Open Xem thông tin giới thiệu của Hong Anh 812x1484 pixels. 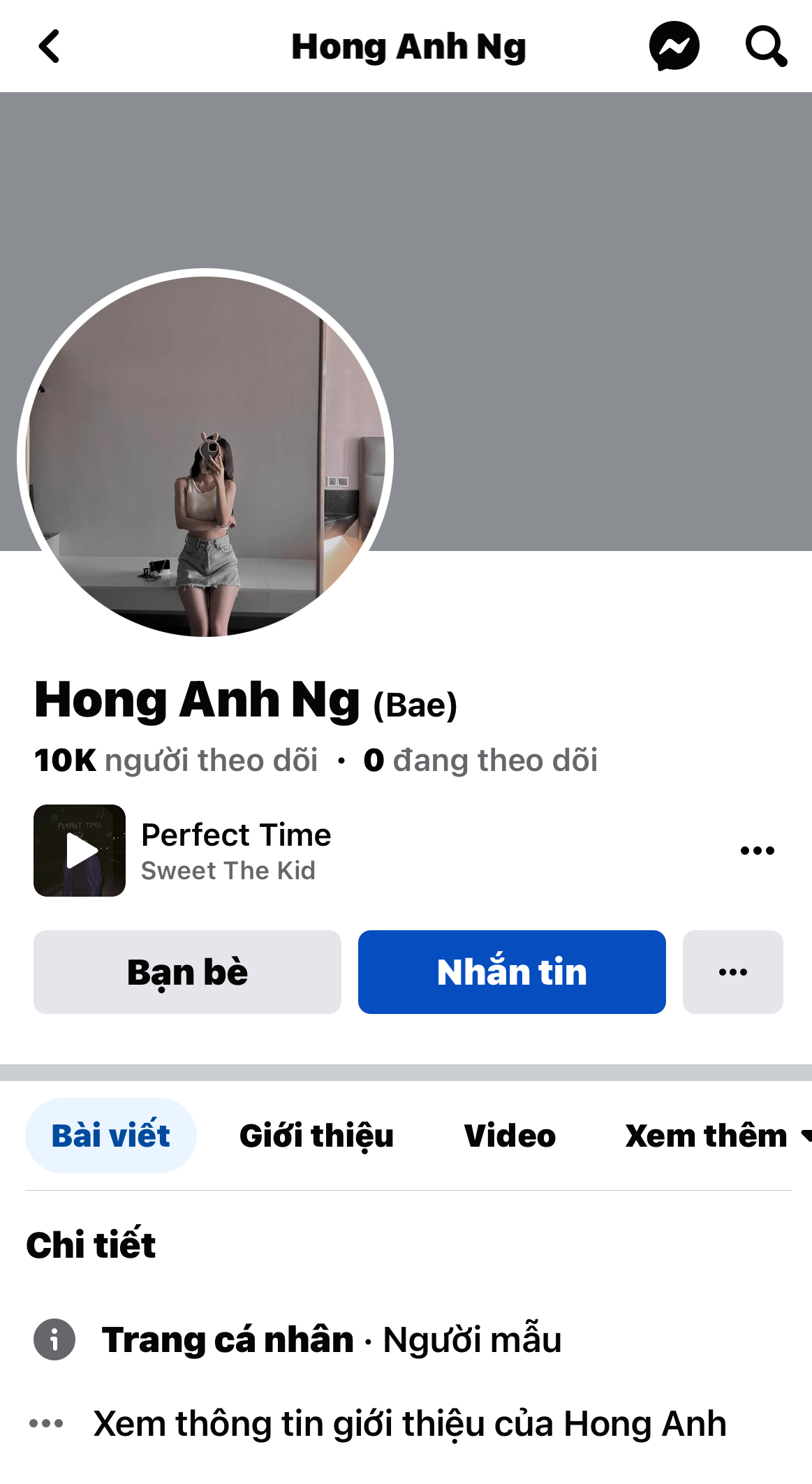point(410,1423)
